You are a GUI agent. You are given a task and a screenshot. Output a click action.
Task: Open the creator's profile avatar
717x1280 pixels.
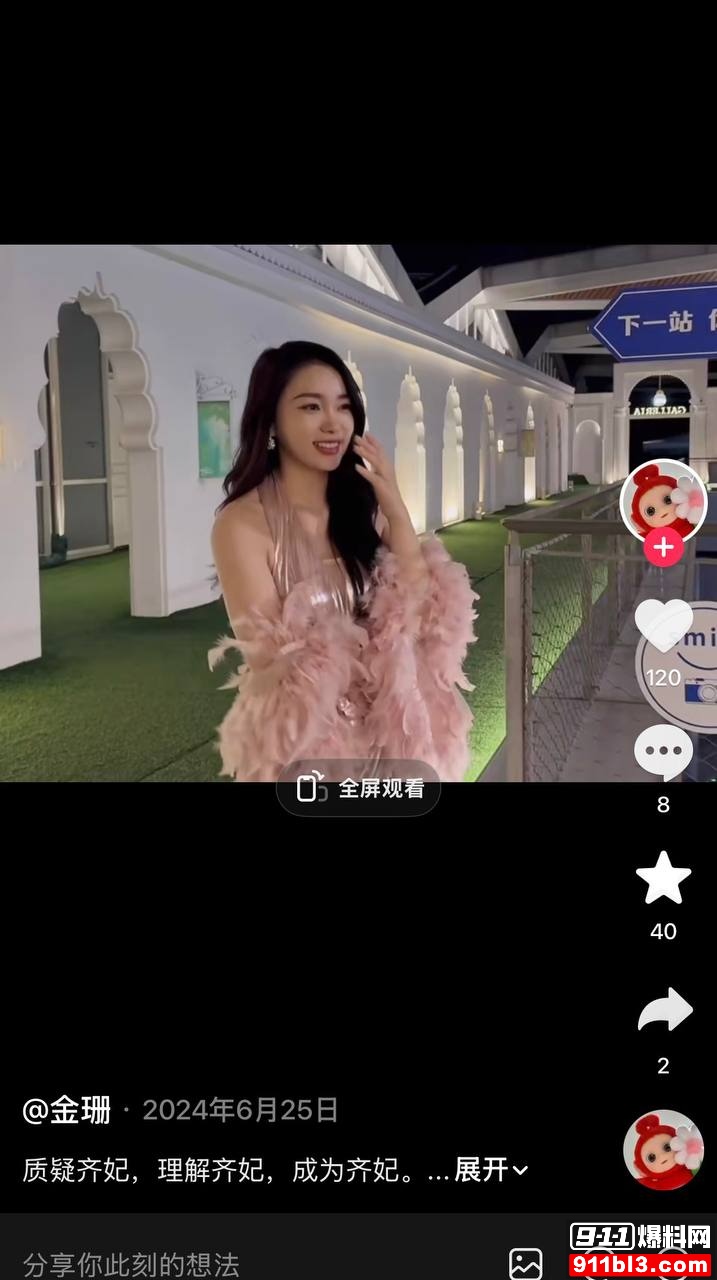click(x=663, y=500)
